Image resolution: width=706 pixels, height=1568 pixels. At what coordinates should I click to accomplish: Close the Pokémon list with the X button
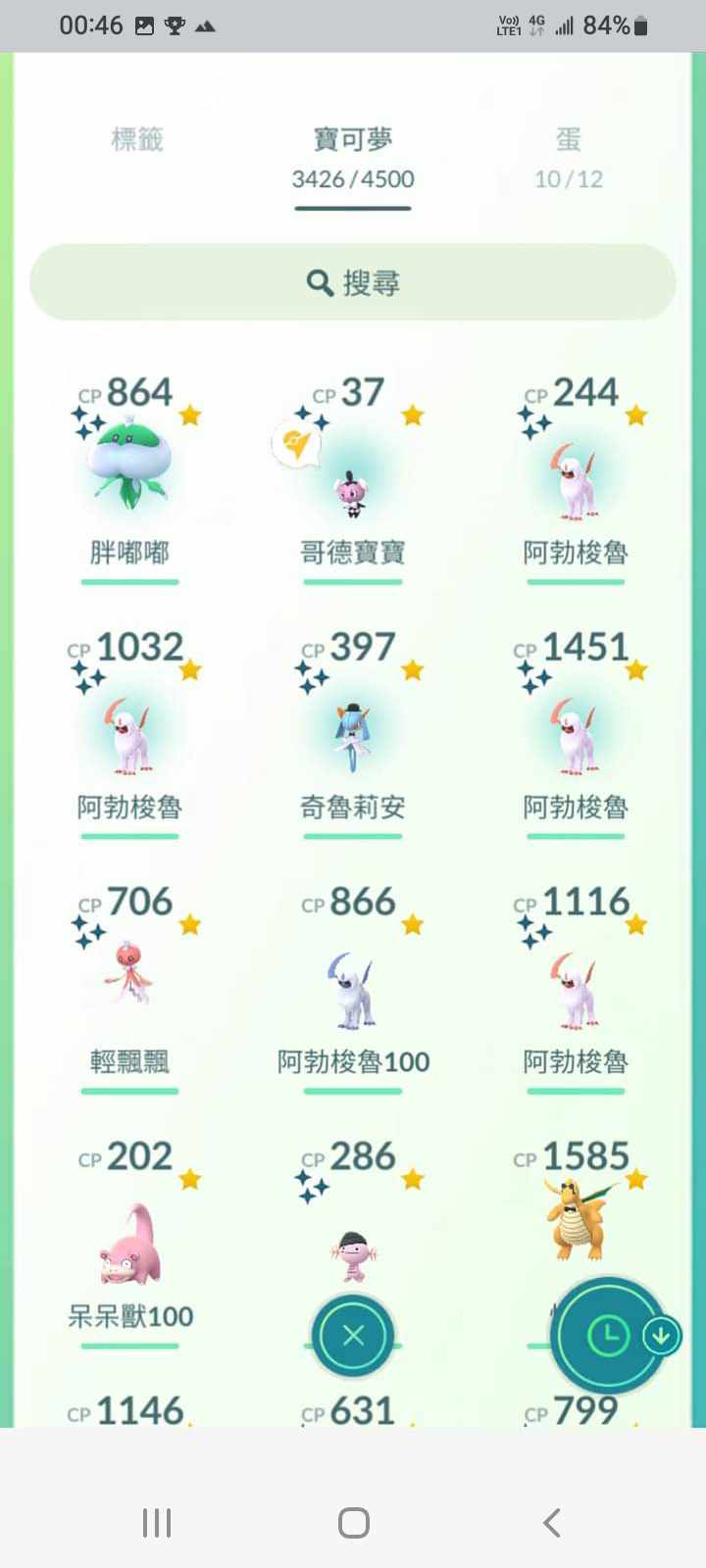pyautogui.click(x=353, y=1335)
